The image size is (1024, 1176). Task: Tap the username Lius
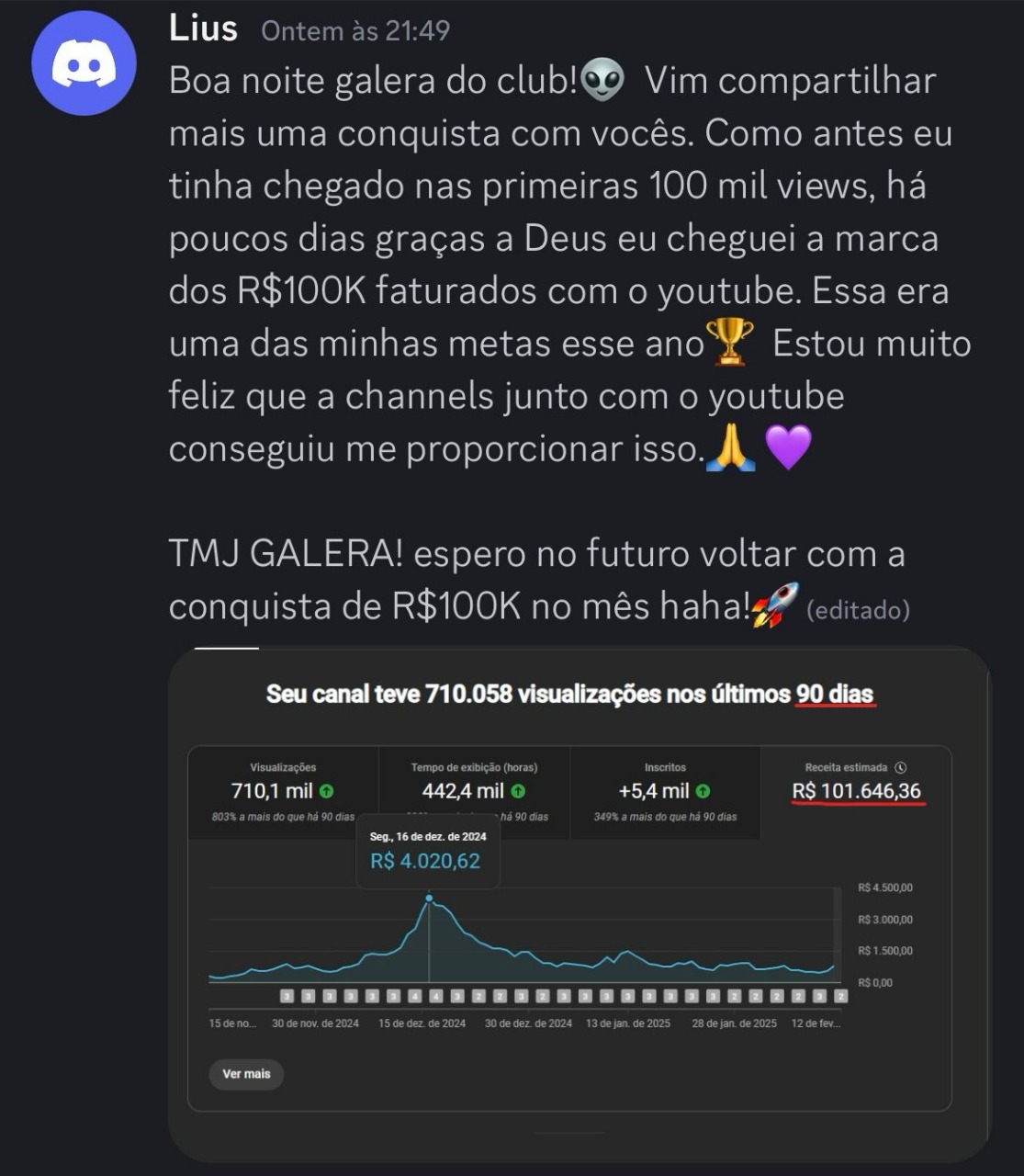[203, 28]
